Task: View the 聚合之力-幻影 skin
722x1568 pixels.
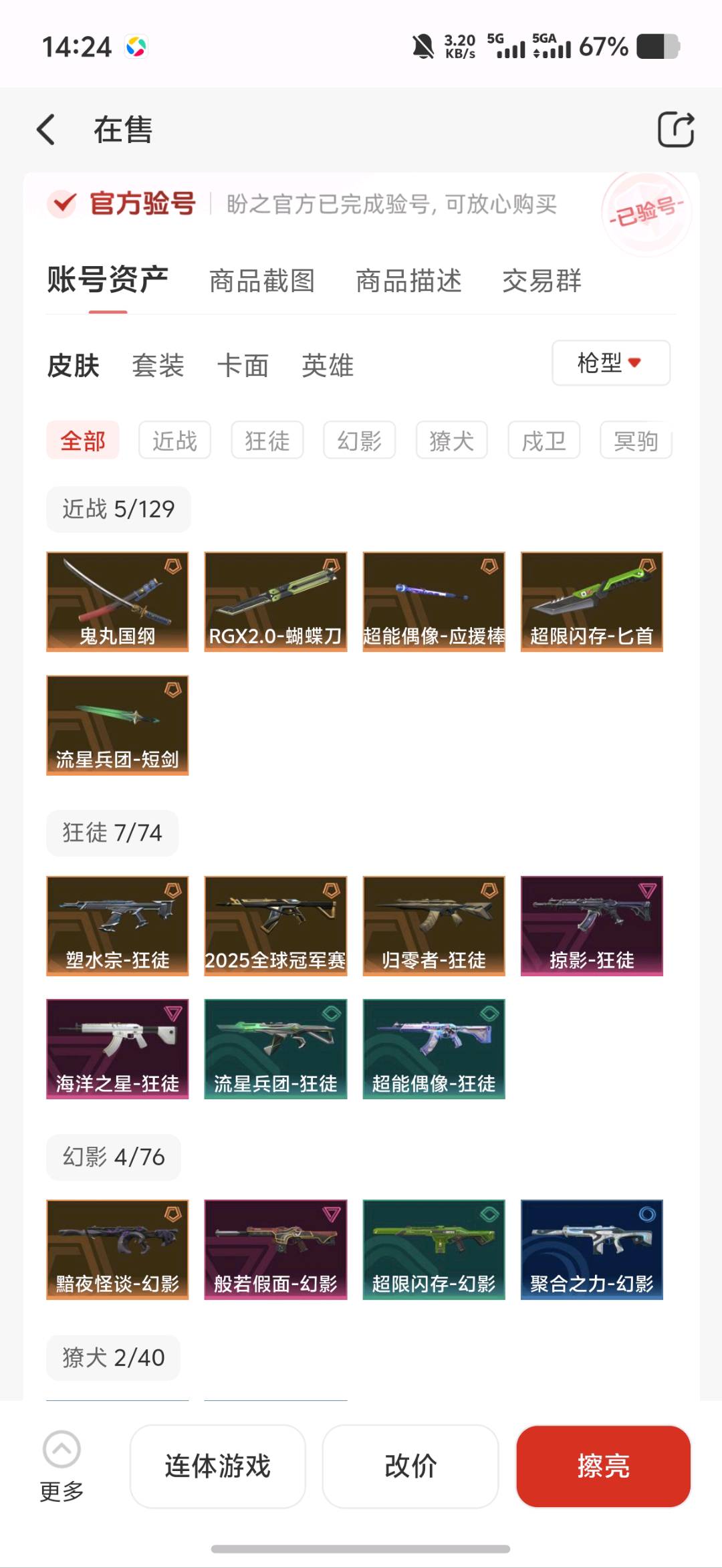Action: click(592, 1249)
